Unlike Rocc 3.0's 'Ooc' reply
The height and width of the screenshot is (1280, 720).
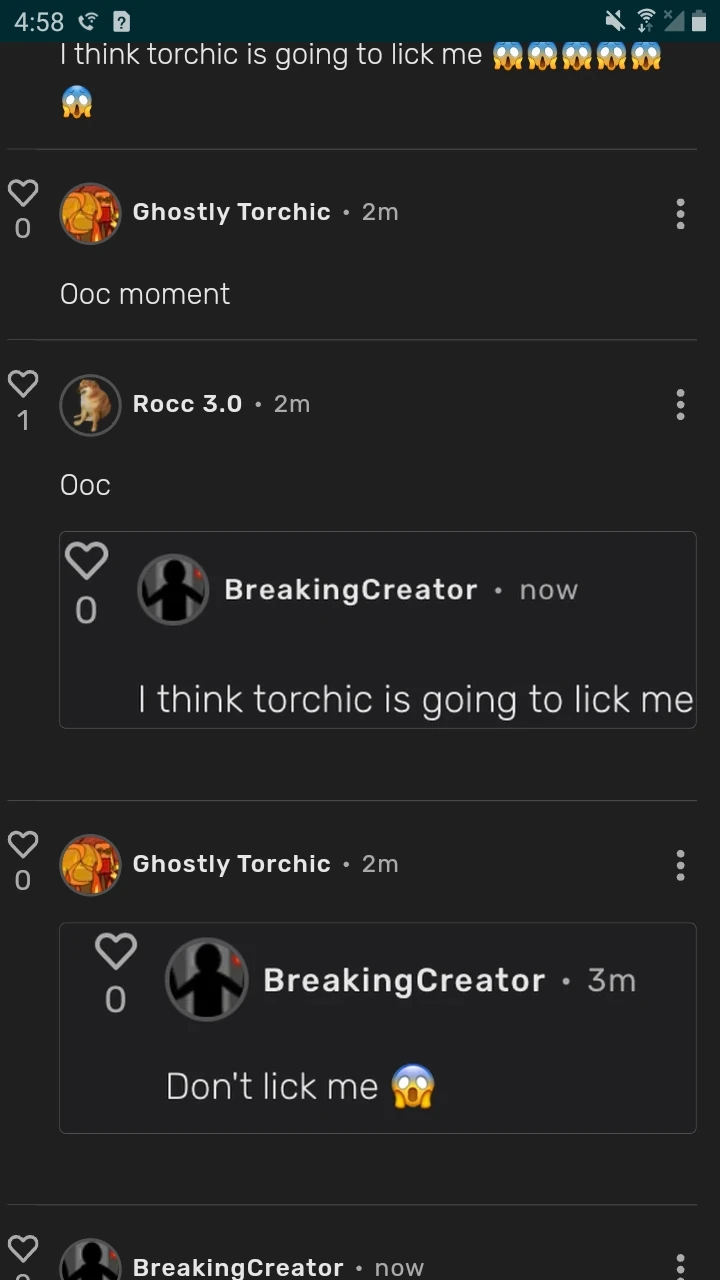[x=23, y=383]
